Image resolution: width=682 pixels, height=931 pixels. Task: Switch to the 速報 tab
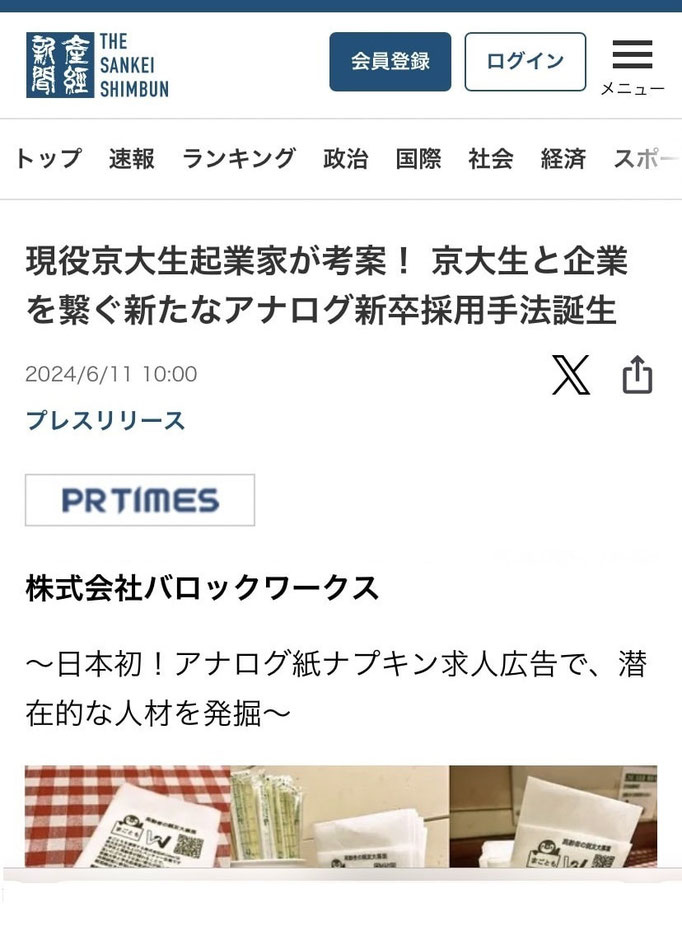132,159
